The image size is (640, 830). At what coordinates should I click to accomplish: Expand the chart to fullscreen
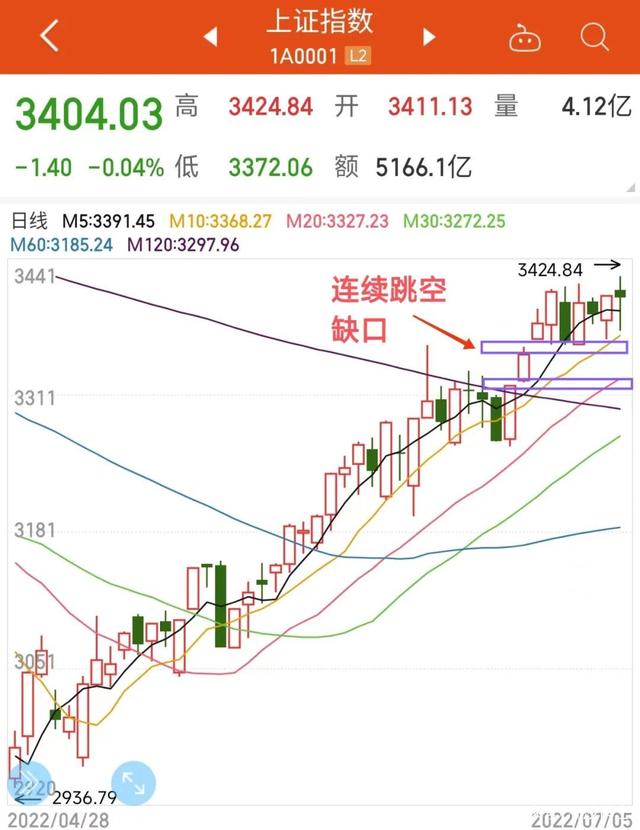click(133, 783)
